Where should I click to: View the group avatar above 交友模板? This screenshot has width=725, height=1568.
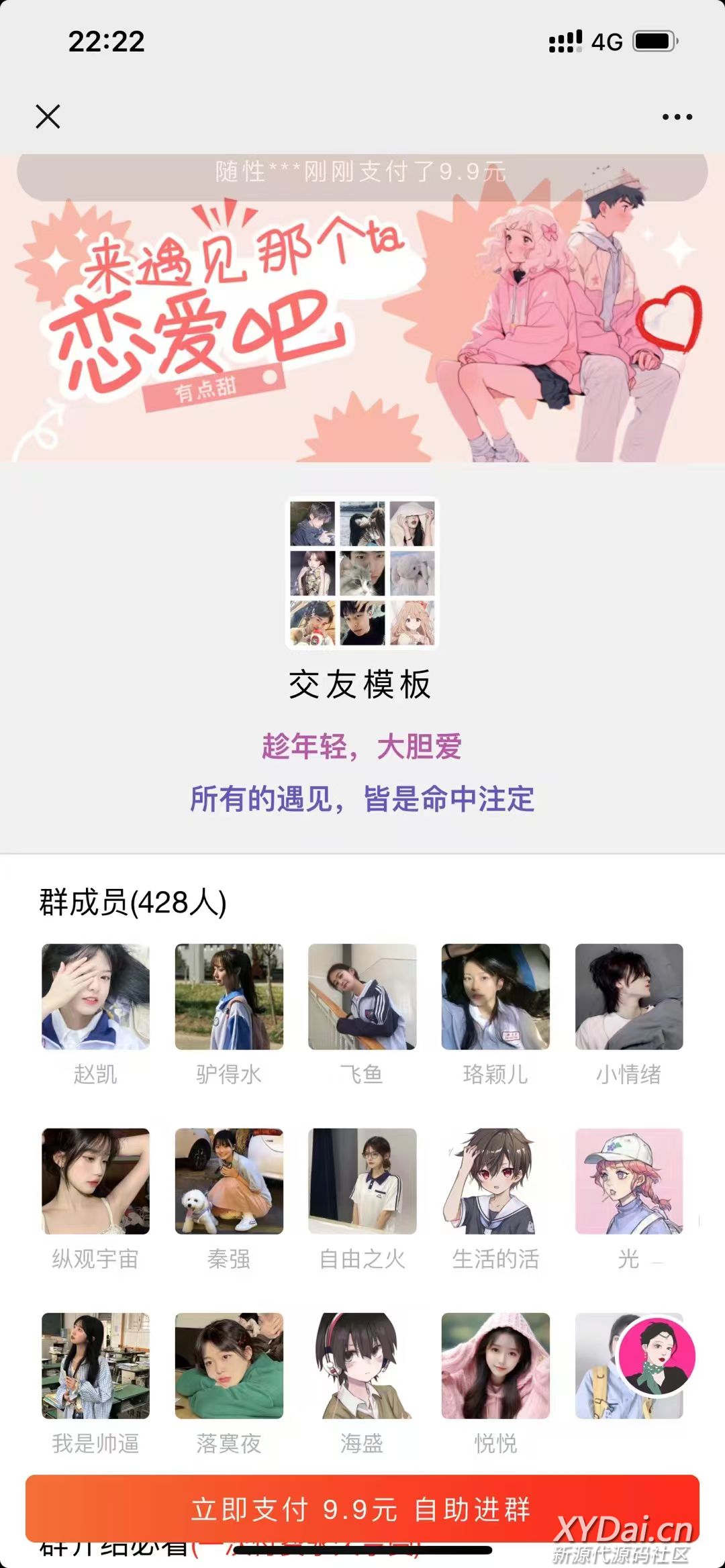tap(362, 574)
